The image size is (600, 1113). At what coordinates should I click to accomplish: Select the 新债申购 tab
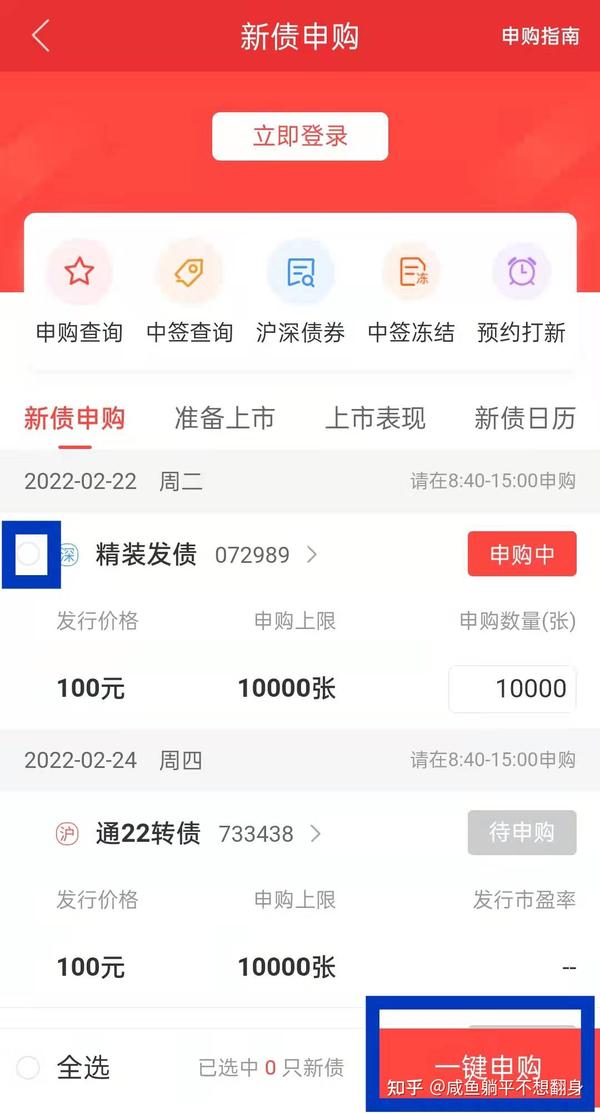[75, 418]
